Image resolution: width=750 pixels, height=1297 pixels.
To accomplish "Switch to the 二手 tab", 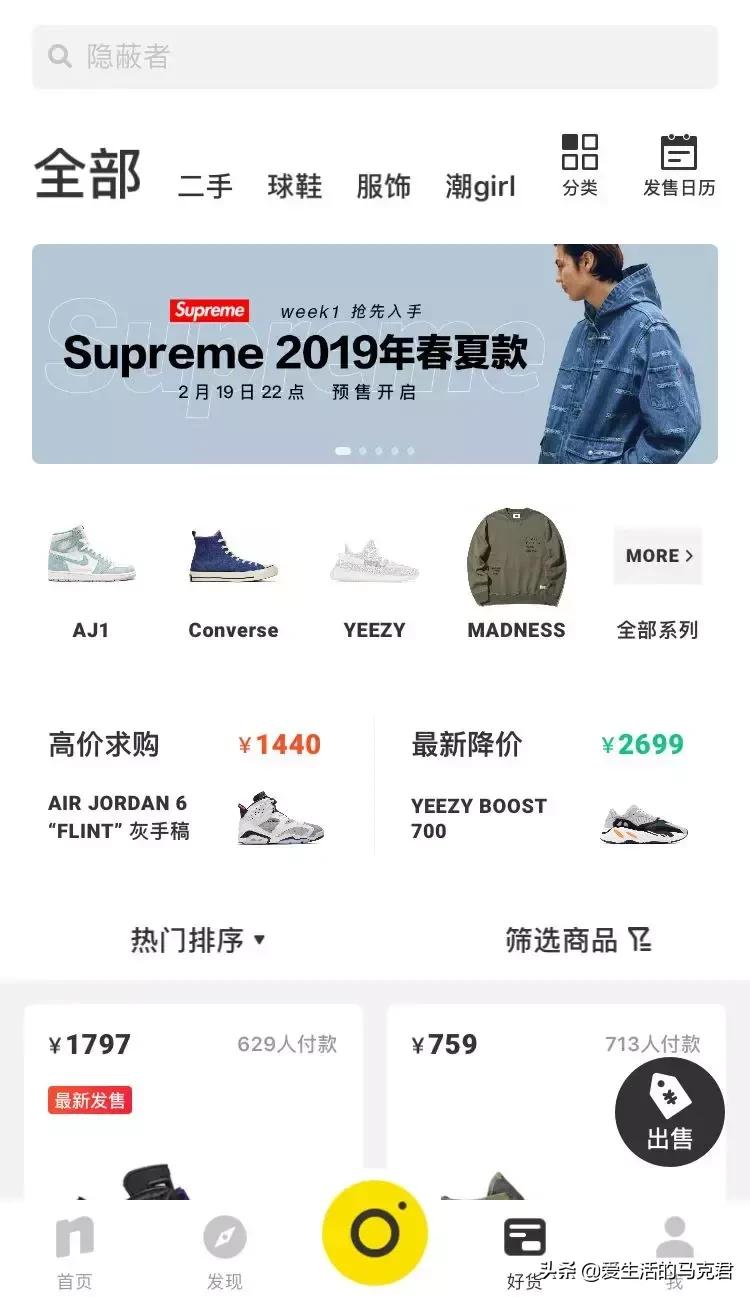I will (205, 186).
